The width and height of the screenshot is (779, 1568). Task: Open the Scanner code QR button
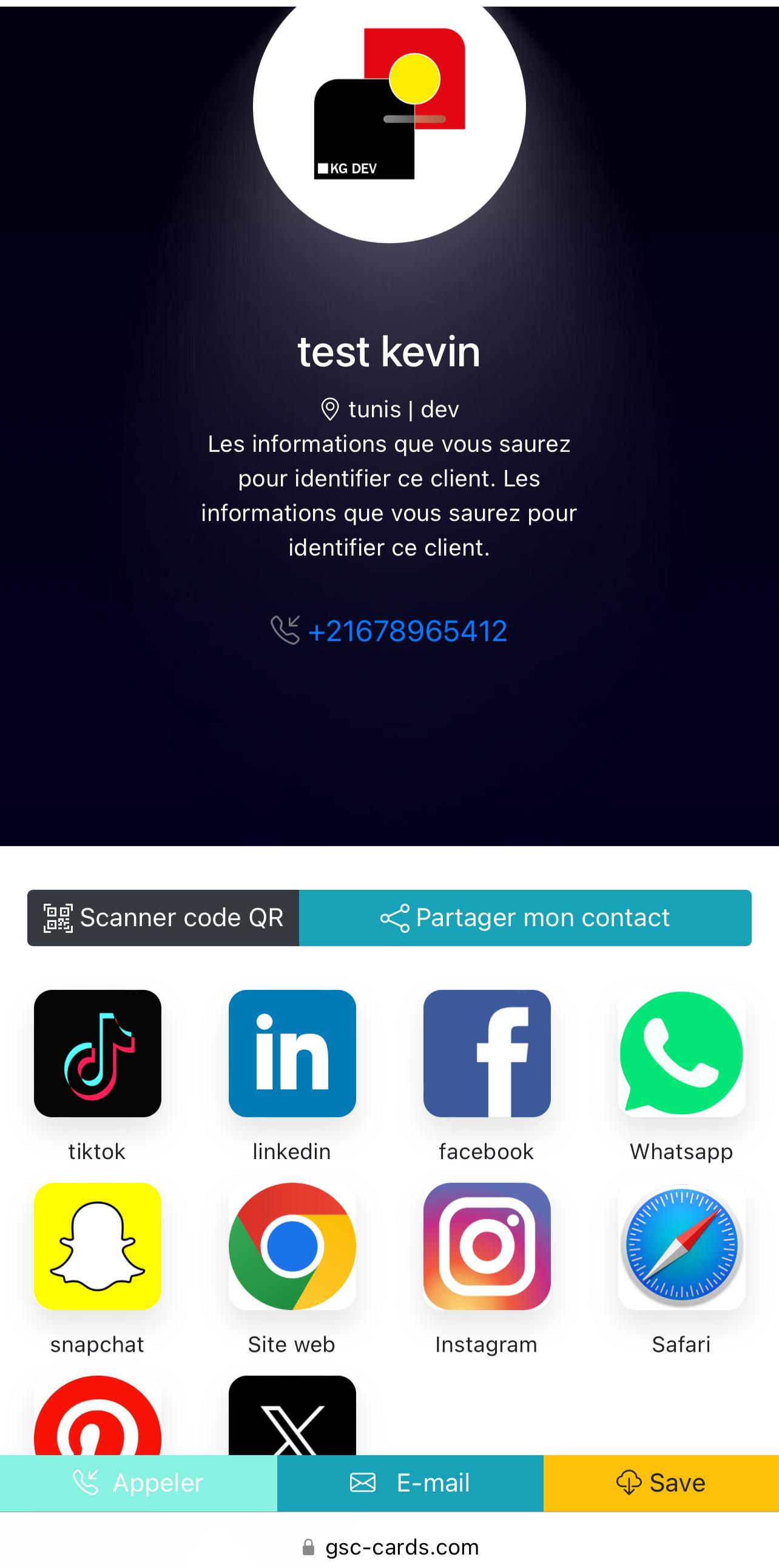(x=163, y=917)
